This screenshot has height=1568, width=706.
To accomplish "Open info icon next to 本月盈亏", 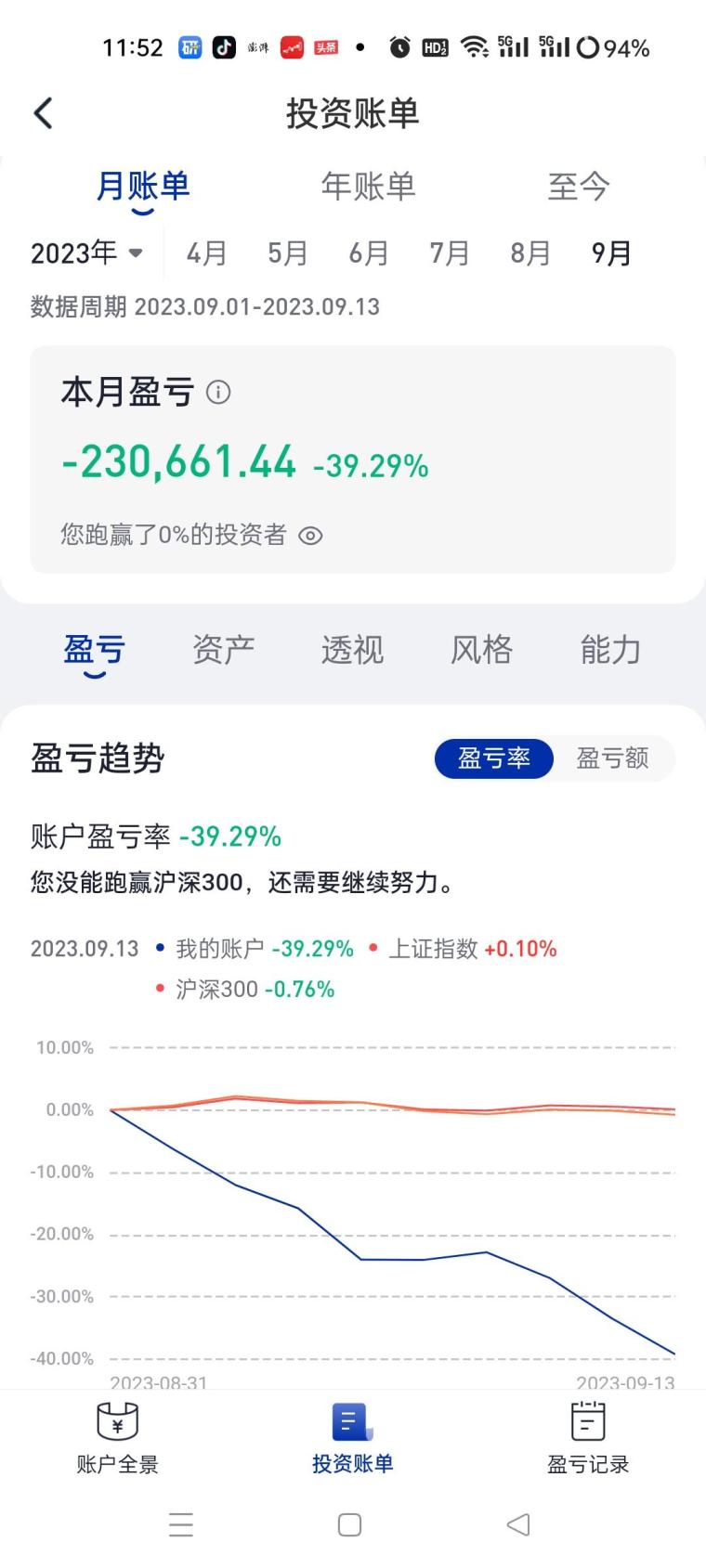I will tap(218, 393).
